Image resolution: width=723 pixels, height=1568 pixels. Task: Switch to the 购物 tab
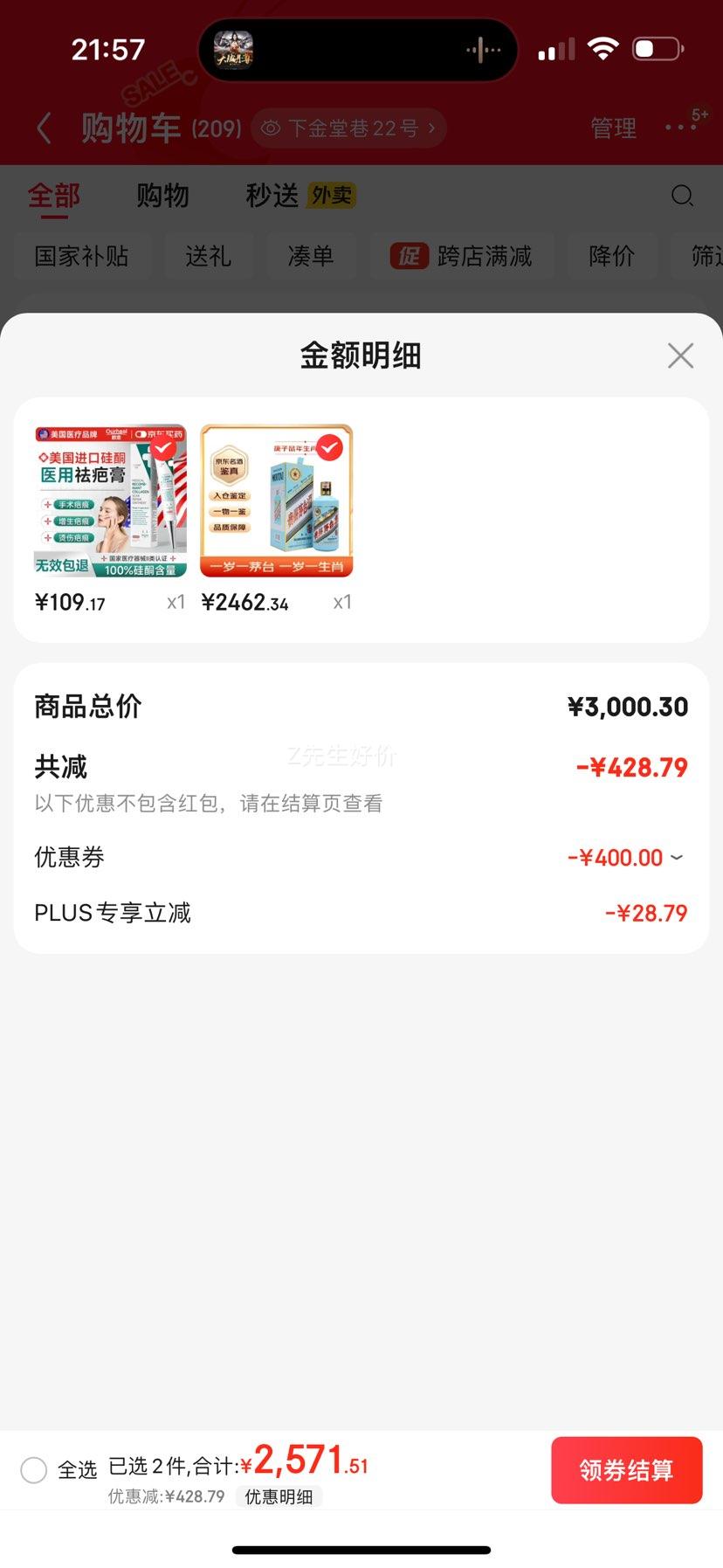(x=162, y=196)
